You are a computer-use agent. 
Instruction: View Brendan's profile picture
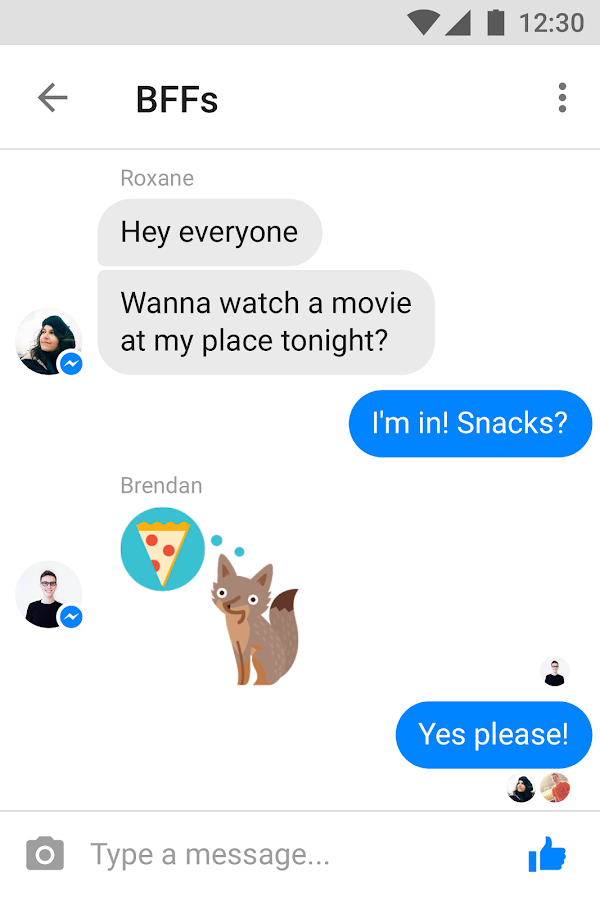48,595
